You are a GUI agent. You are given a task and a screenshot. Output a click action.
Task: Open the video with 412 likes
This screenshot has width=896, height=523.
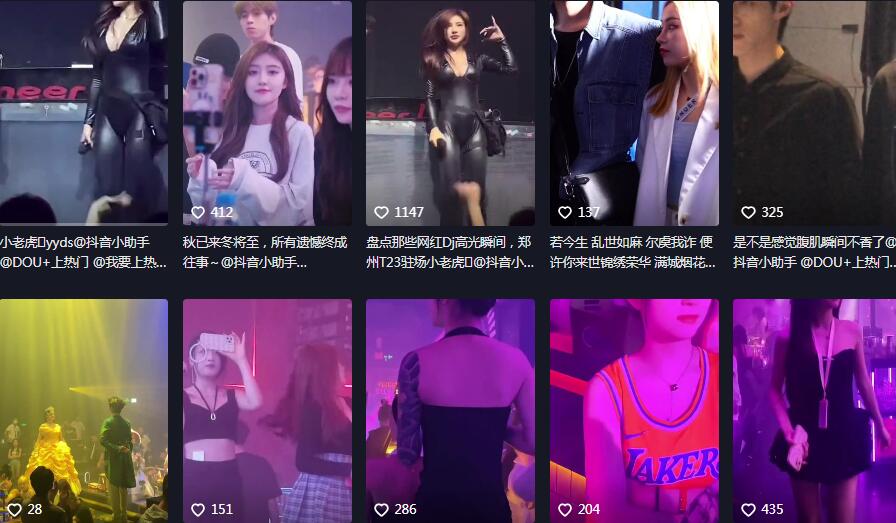267,112
